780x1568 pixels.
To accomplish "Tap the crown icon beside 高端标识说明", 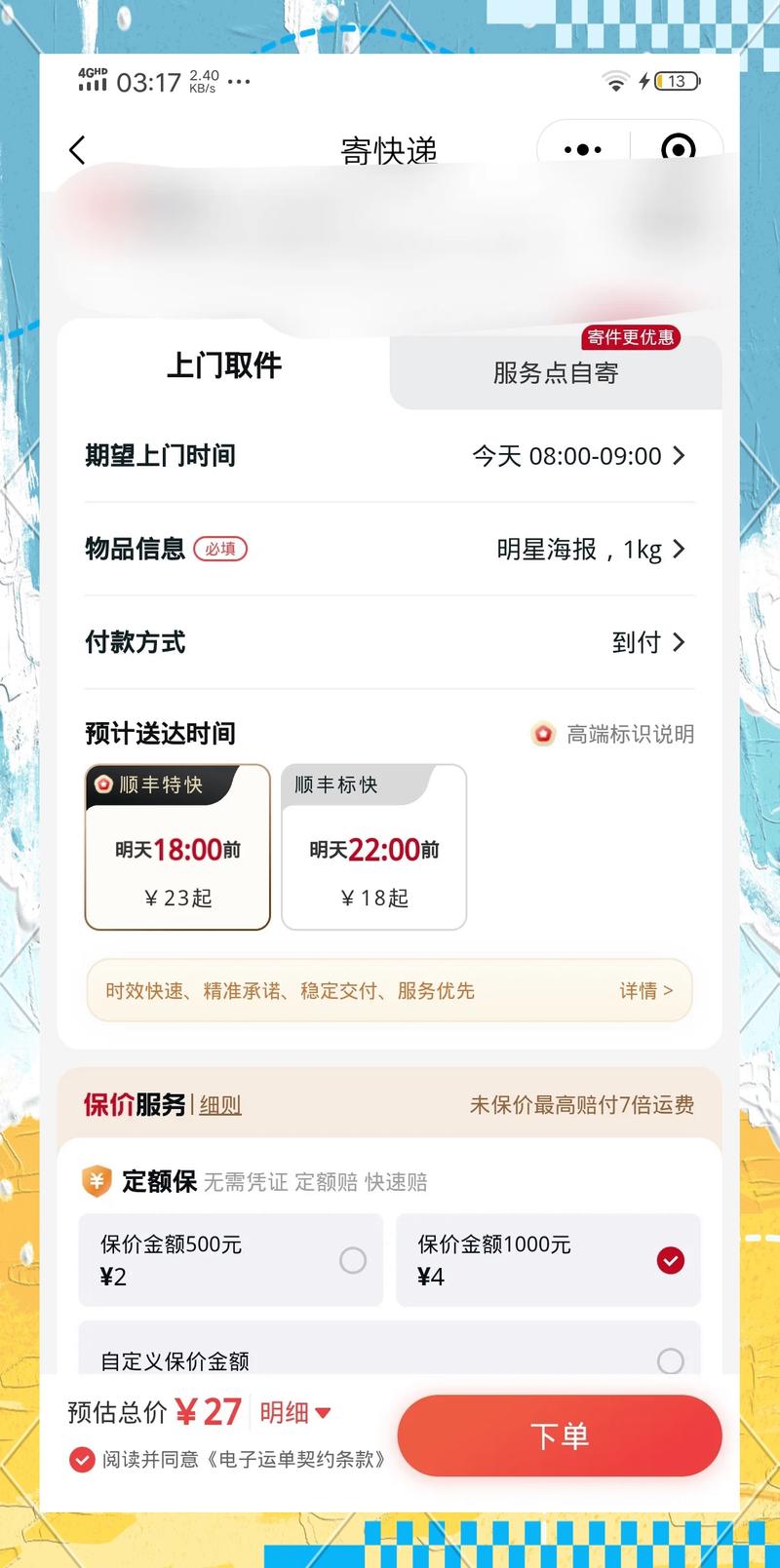I will (x=543, y=734).
